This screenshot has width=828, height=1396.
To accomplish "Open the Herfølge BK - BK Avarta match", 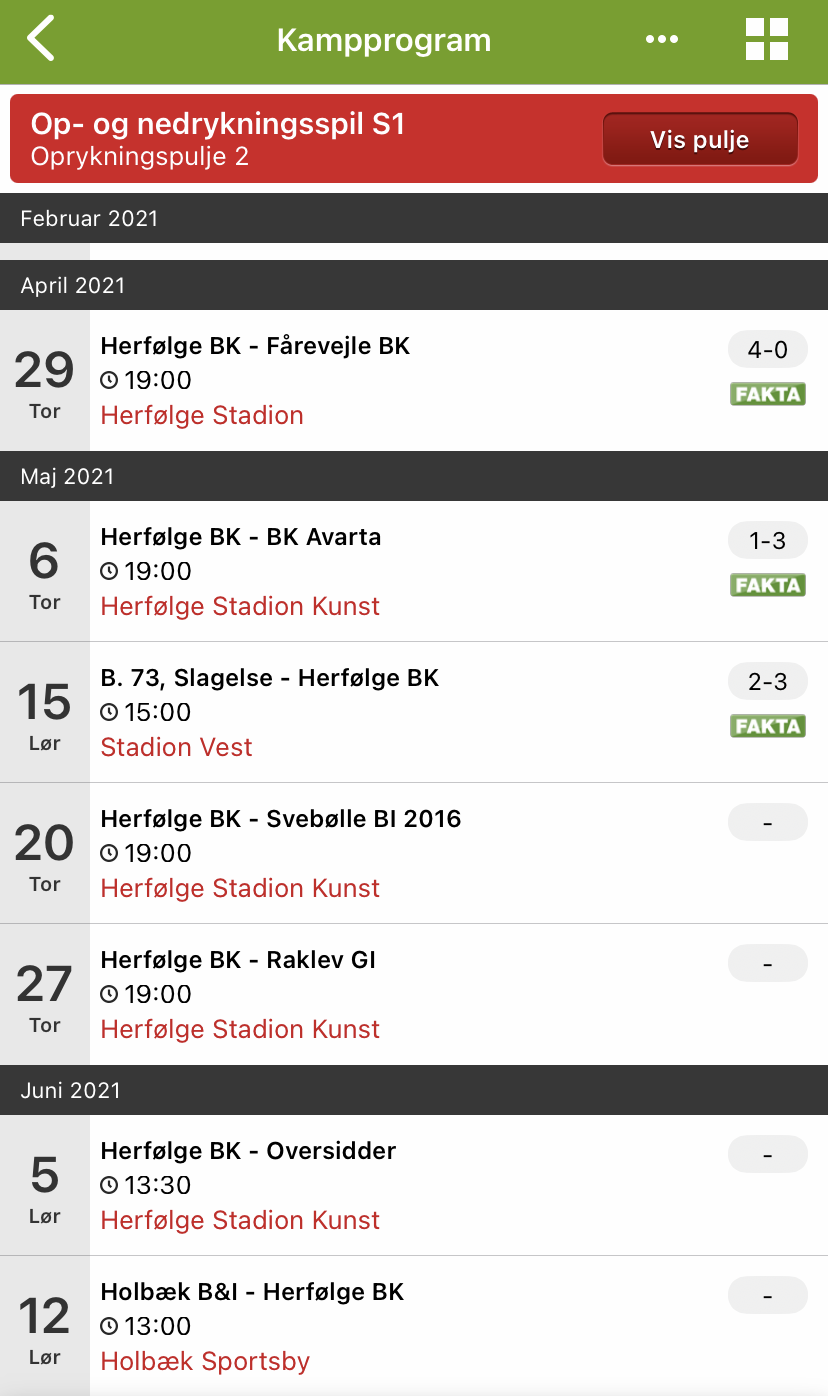I will [x=414, y=571].
